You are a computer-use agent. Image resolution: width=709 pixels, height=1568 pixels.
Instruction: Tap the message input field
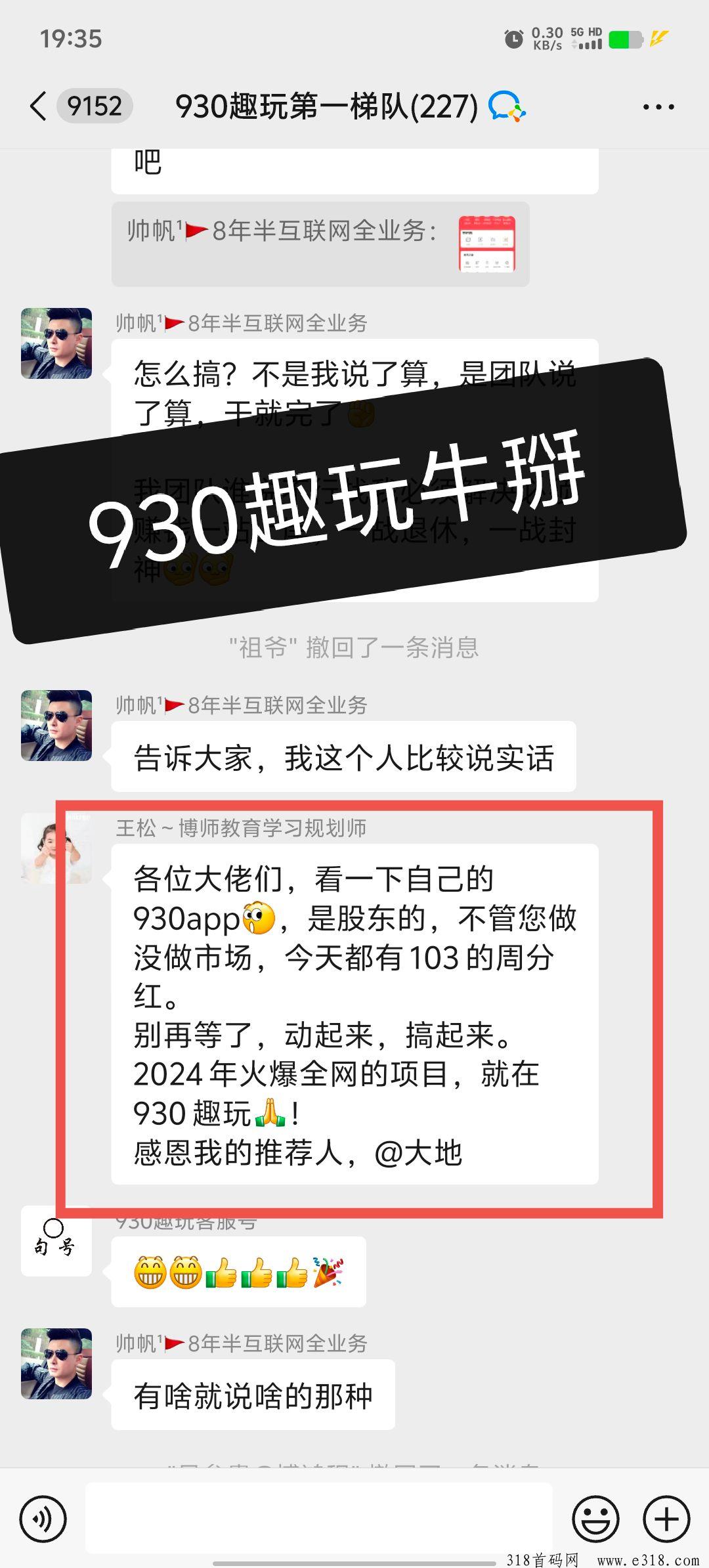[319, 1518]
